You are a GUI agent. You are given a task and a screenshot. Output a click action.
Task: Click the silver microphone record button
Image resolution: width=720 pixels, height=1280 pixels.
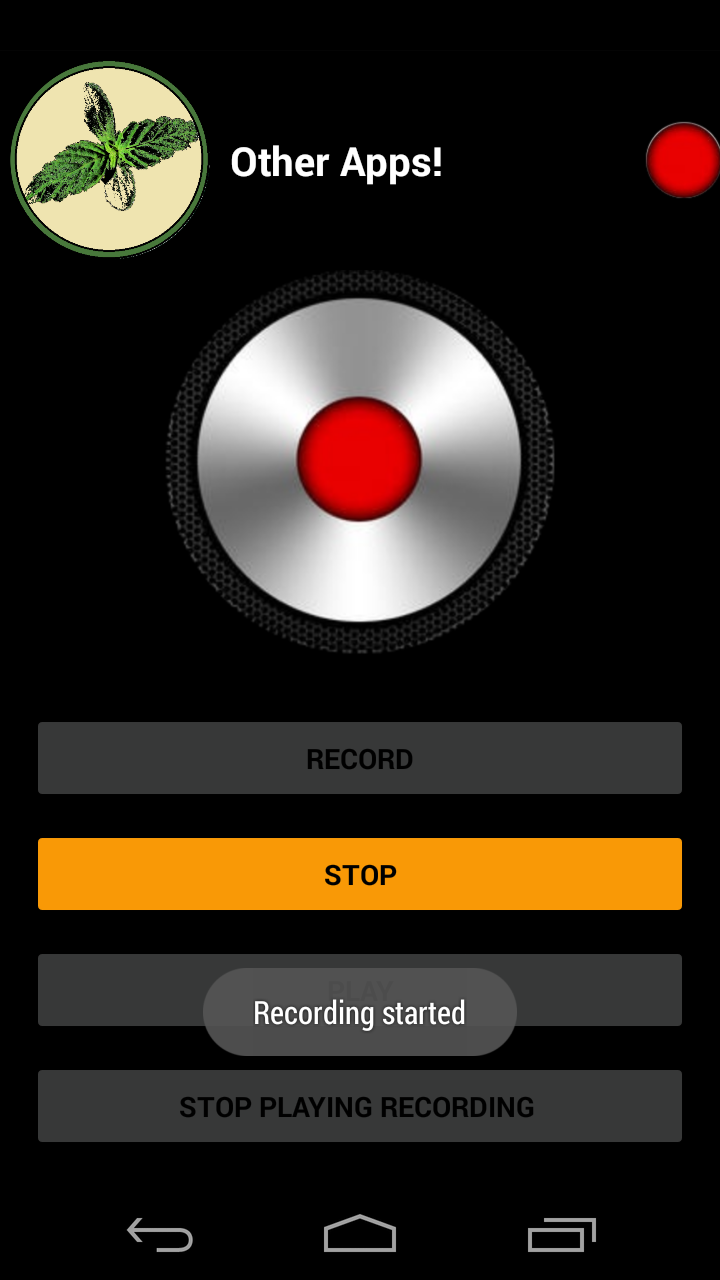coord(360,458)
